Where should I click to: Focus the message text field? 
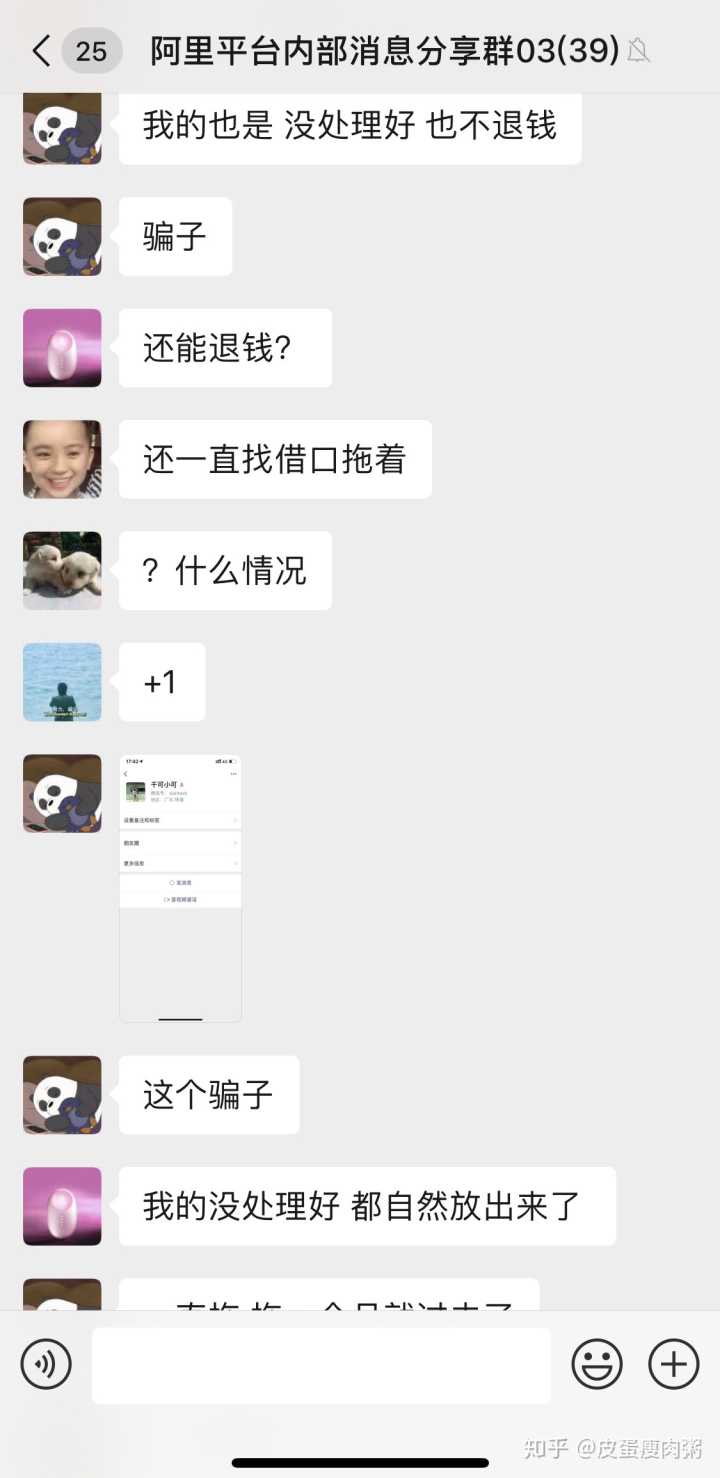321,1365
